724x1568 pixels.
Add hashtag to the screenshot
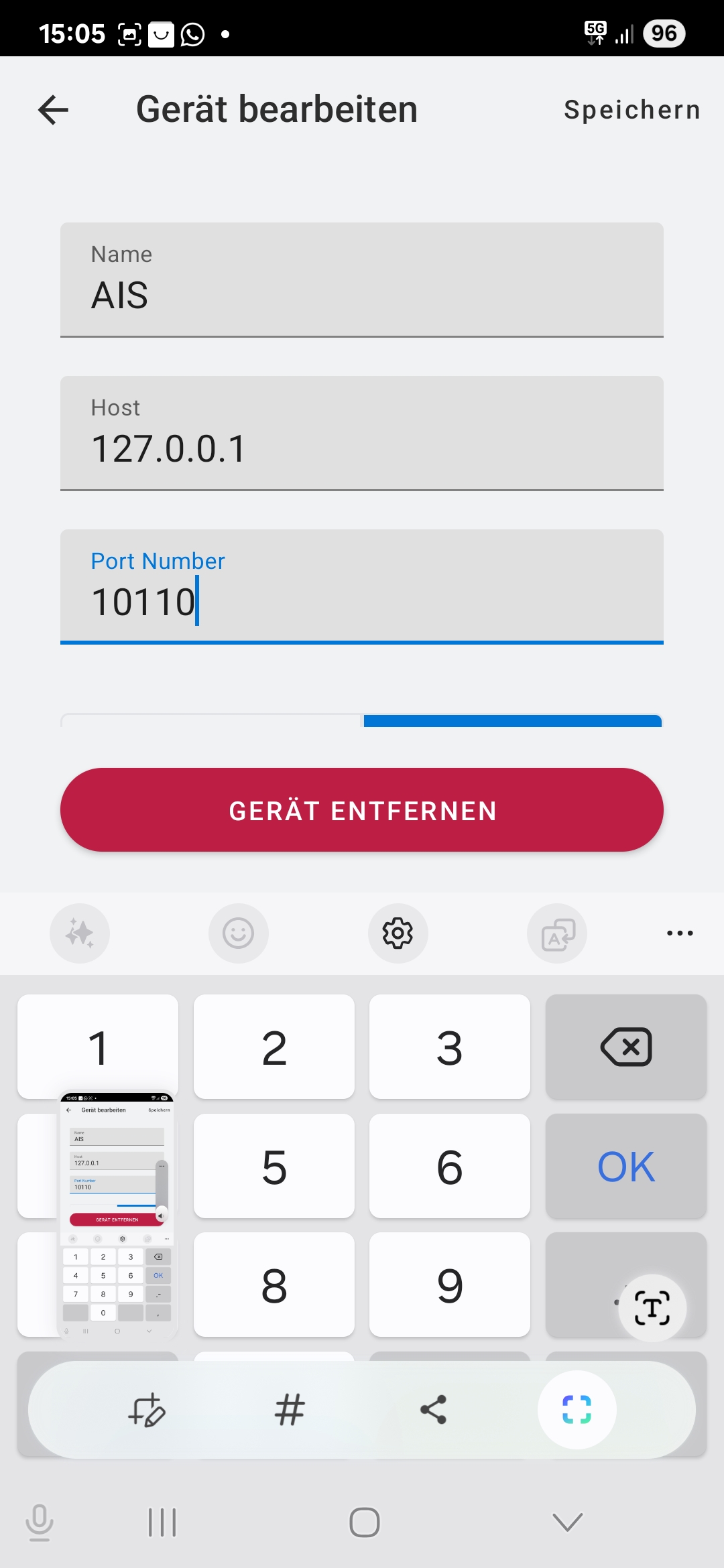(290, 1410)
